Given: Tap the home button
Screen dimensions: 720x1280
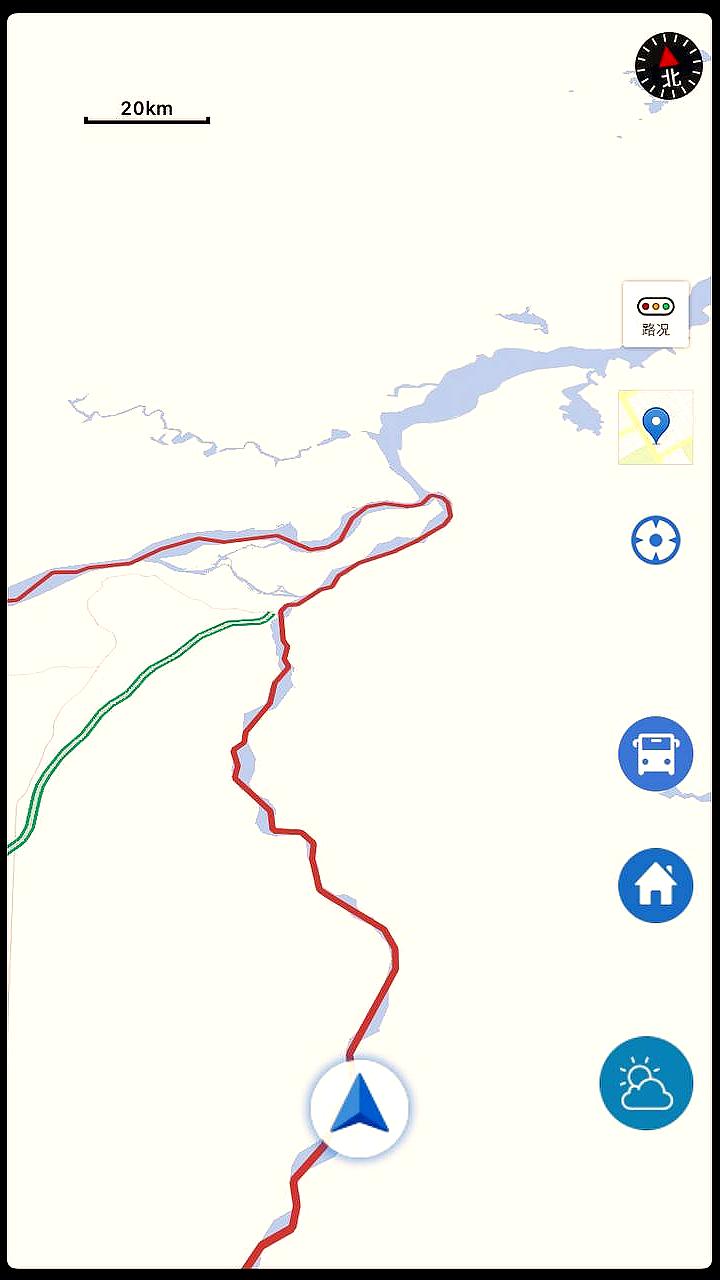Looking at the screenshot, I should pos(656,885).
